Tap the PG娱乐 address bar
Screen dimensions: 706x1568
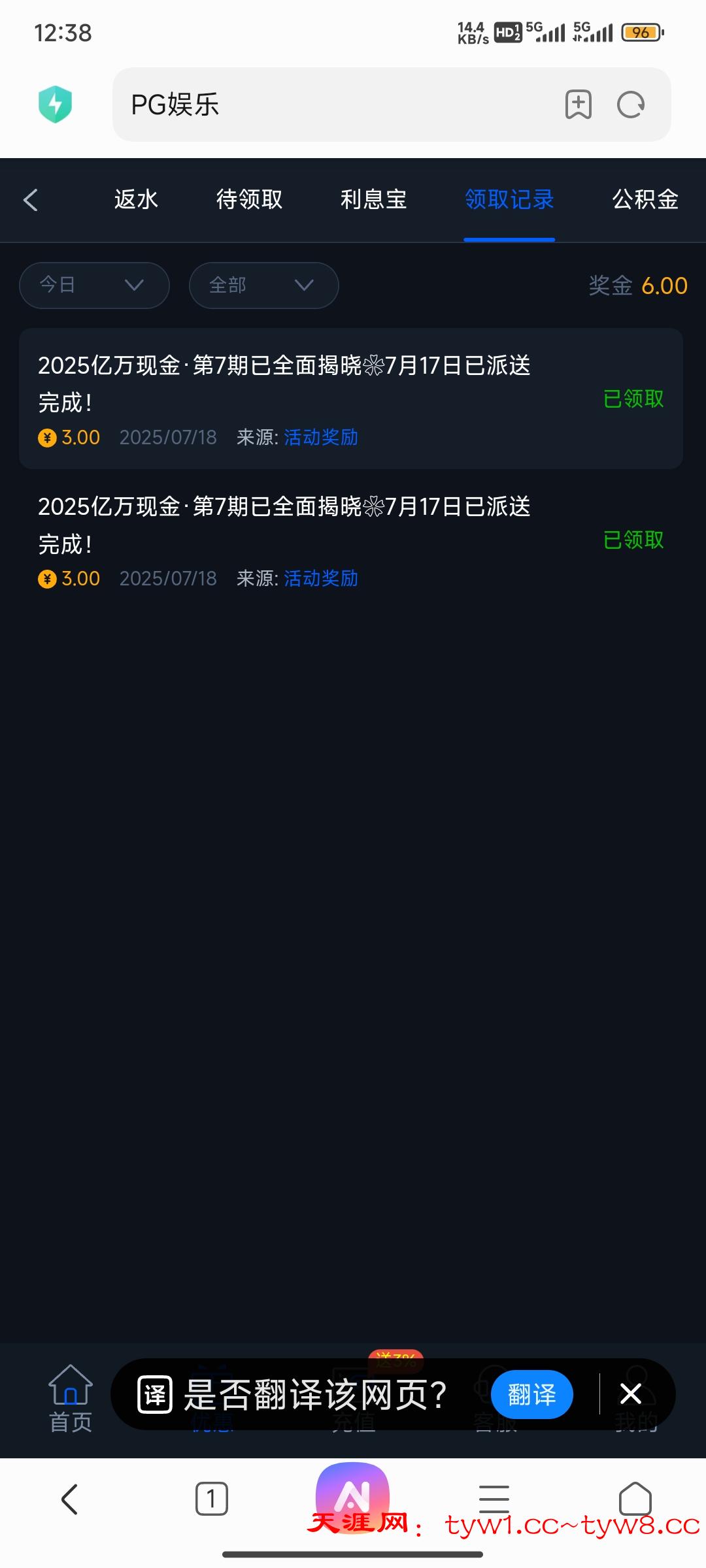point(327,105)
